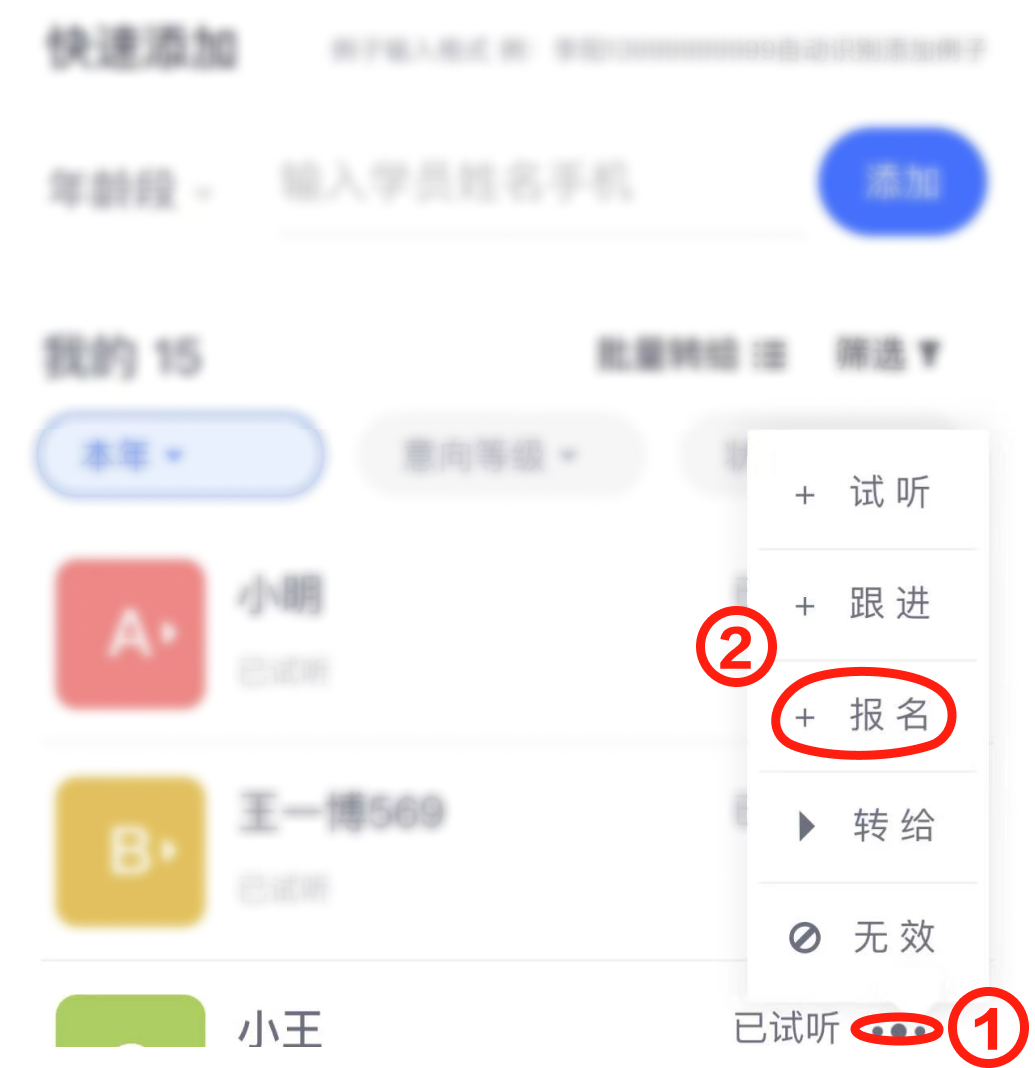Open the three-dot menu for 小王
This screenshot has height=1068, width=1035.
[x=897, y=1029]
